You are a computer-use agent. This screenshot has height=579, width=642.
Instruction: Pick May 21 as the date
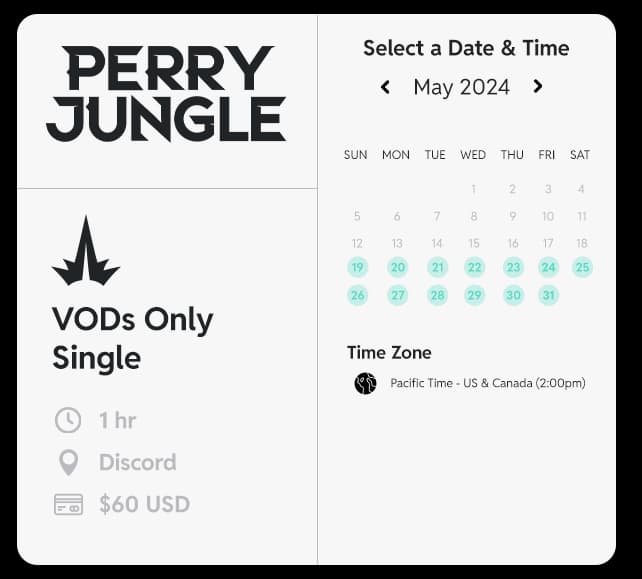[437, 267]
